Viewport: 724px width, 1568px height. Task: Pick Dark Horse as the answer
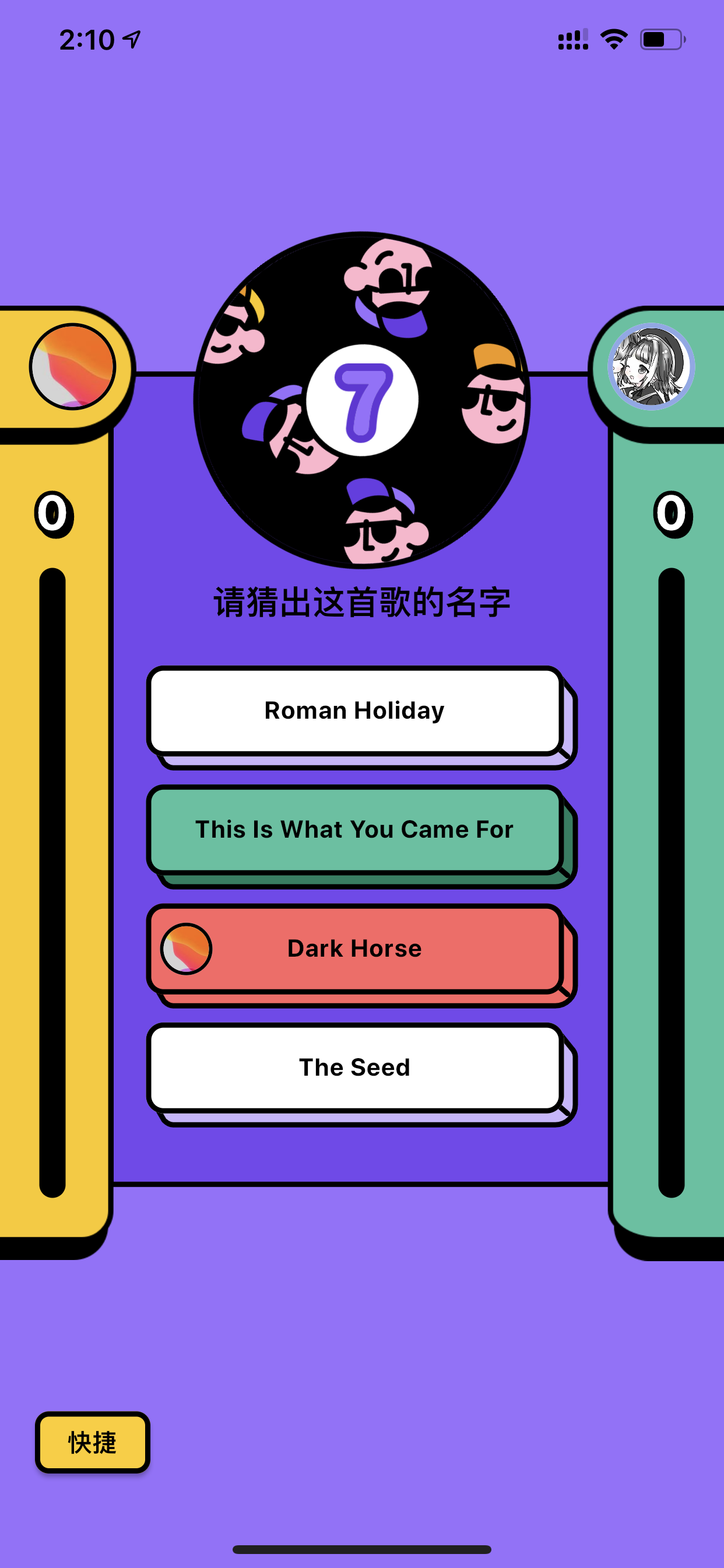coord(354,949)
